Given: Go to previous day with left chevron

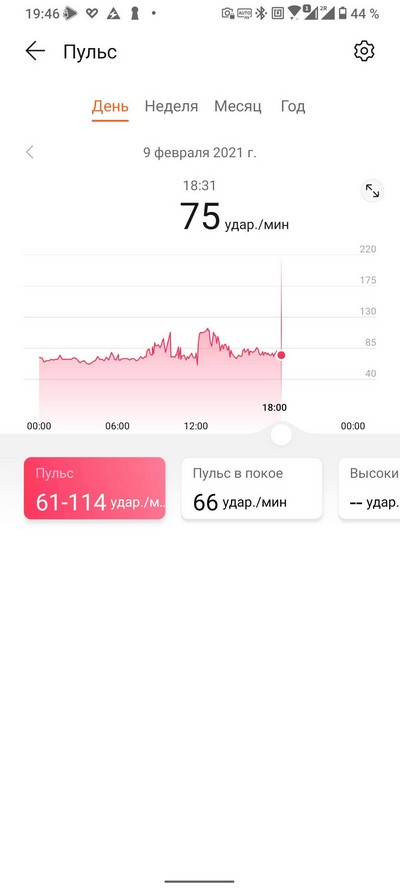Looking at the screenshot, I should pos(30,152).
